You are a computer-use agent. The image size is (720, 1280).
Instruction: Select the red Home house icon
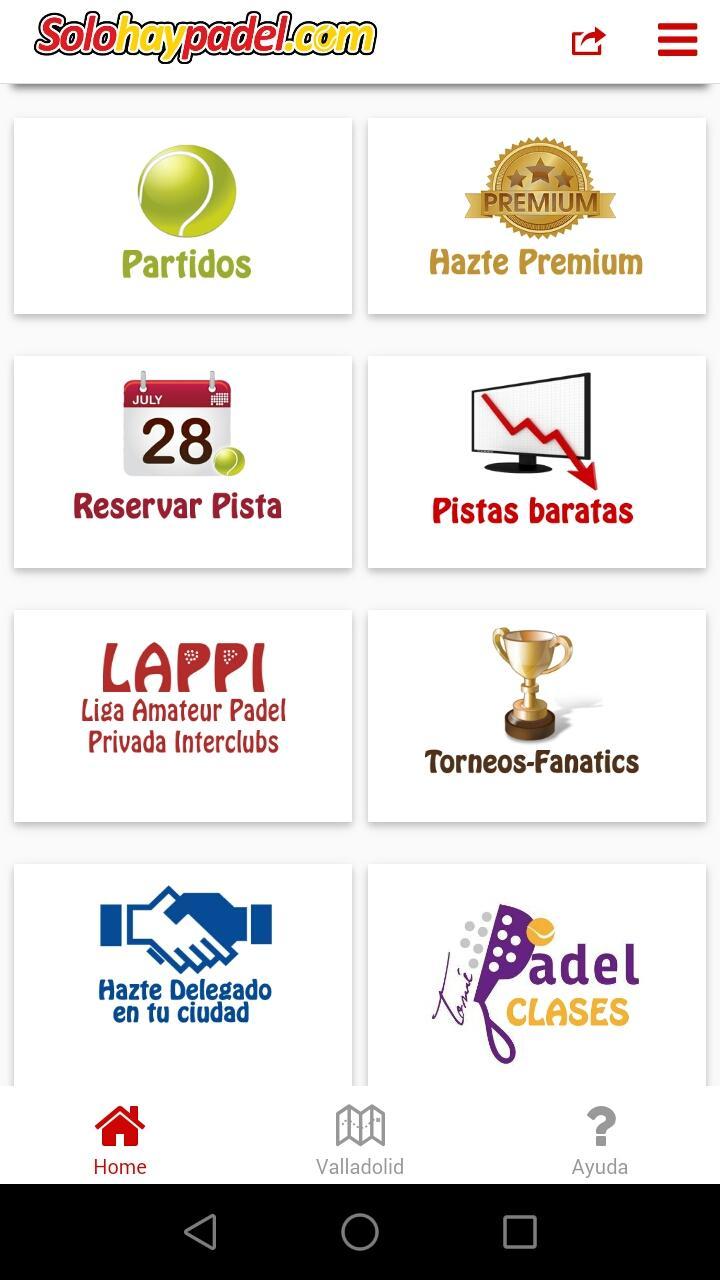point(120,1124)
